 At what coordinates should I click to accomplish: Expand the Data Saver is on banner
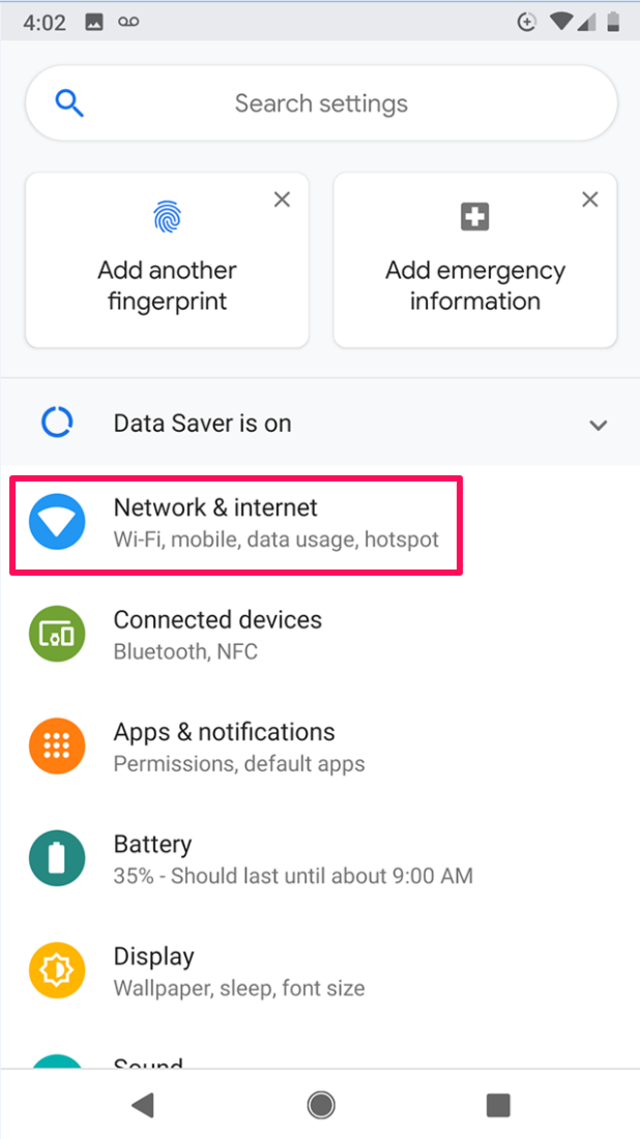[320, 423]
